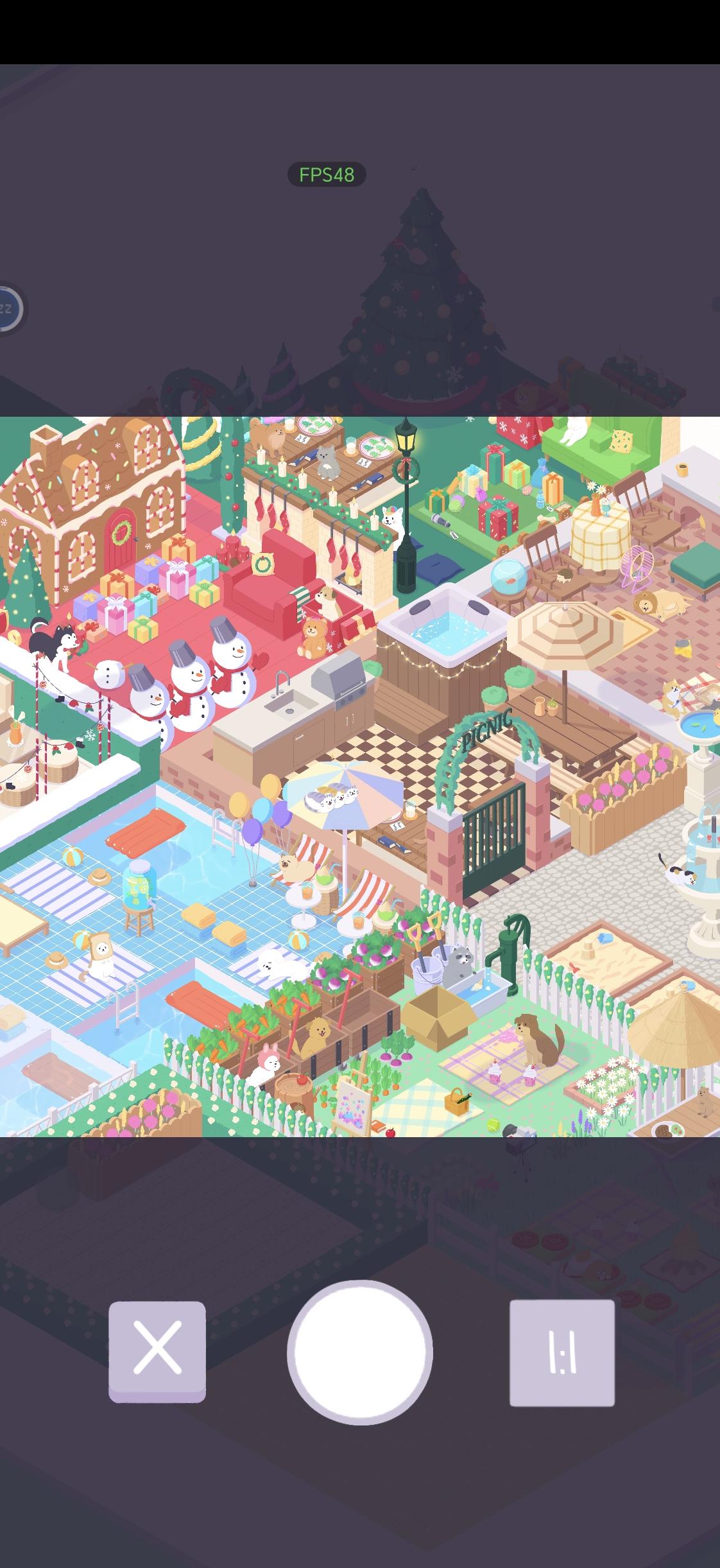Tap the FPS48 indicator badge
The width and height of the screenshot is (720, 1568).
(325, 174)
